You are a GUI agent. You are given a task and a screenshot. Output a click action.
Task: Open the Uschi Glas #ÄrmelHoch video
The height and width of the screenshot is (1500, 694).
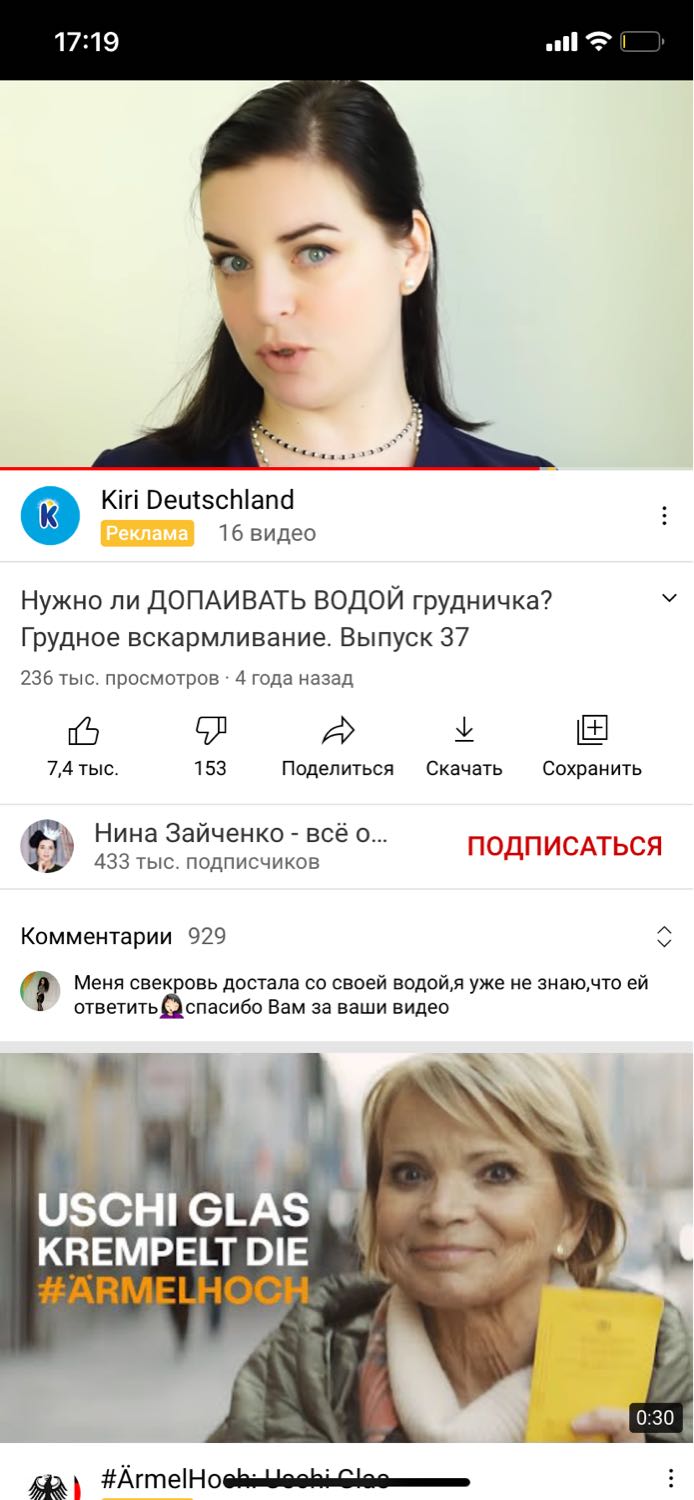347,1247
